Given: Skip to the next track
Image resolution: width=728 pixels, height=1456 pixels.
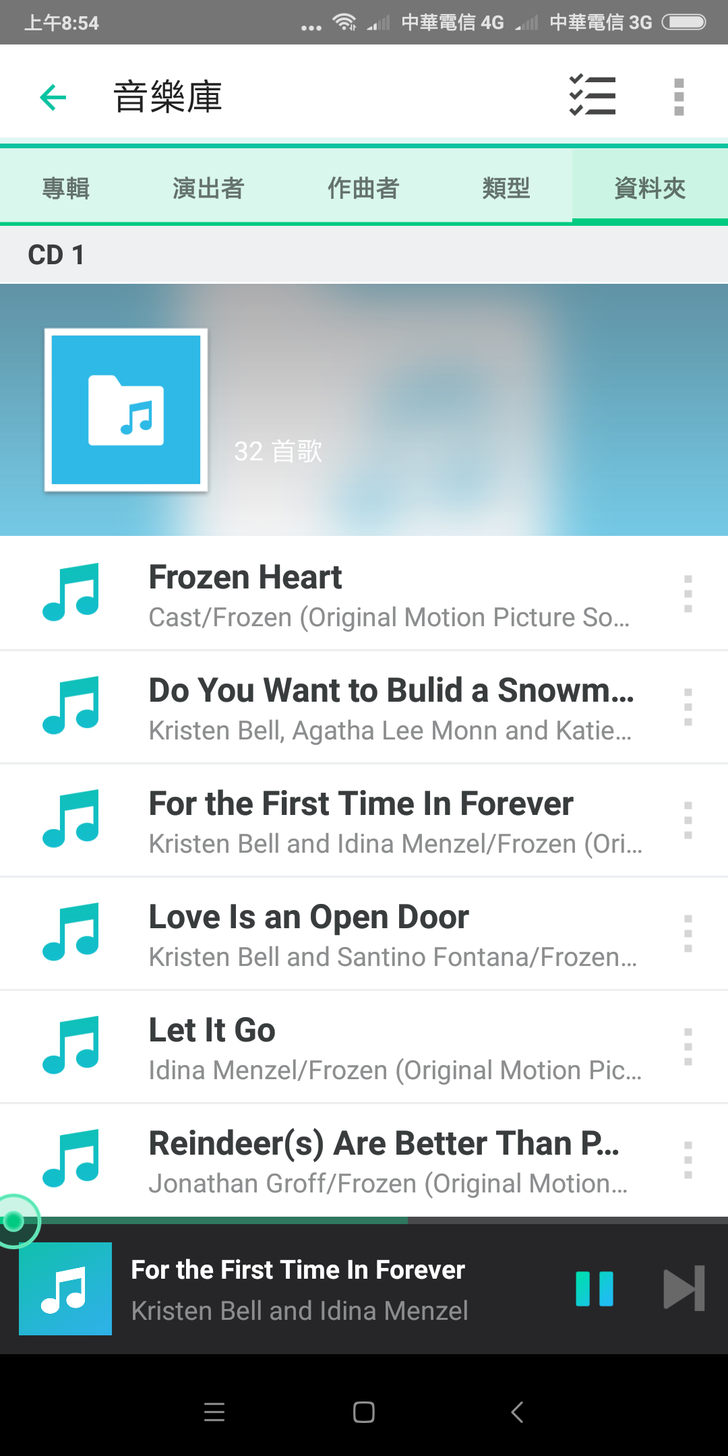Looking at the screenshot, I should [x=684, y=1288].
